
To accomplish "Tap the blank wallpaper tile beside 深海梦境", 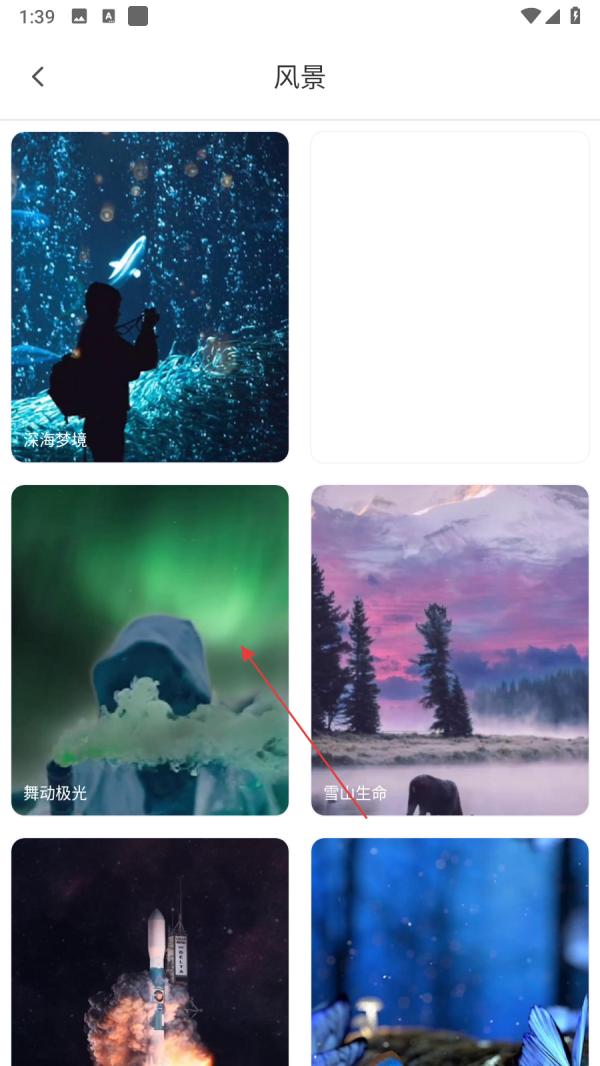I will 450,297.
